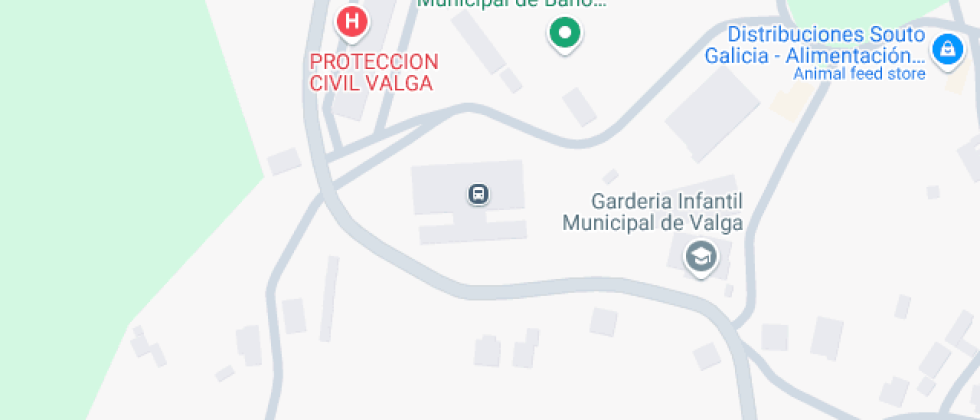
Task: Open Distribuciones Souto Galicia store pin
Action: (948, 49)
